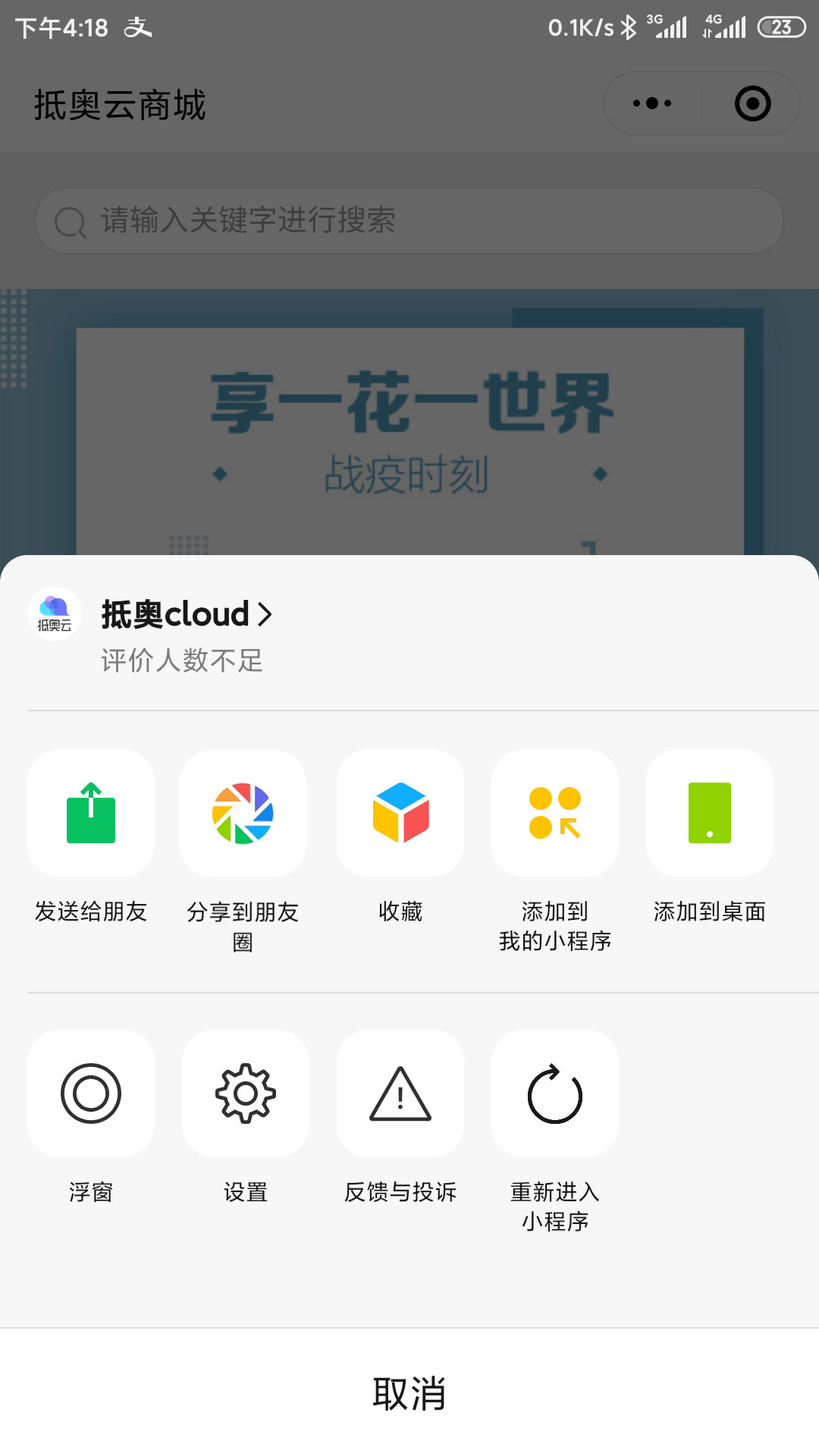Open 反馈与投诉 feedback and complaints
Image resolution: width=819 pixels, height=1456 pixels.
pyautogui.click(x=400, y=1094)
